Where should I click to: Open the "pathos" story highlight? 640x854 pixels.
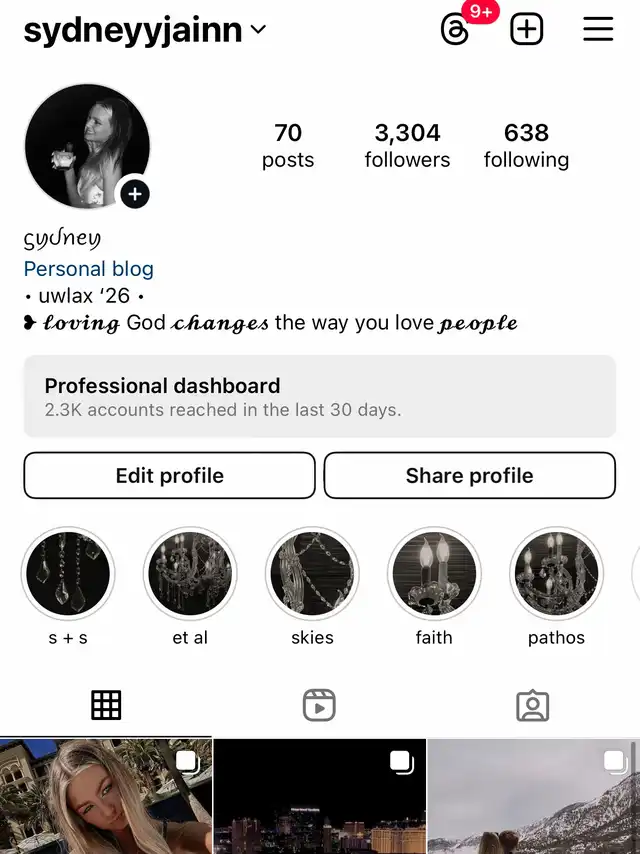pyautogui.click(x=556, y=575)
